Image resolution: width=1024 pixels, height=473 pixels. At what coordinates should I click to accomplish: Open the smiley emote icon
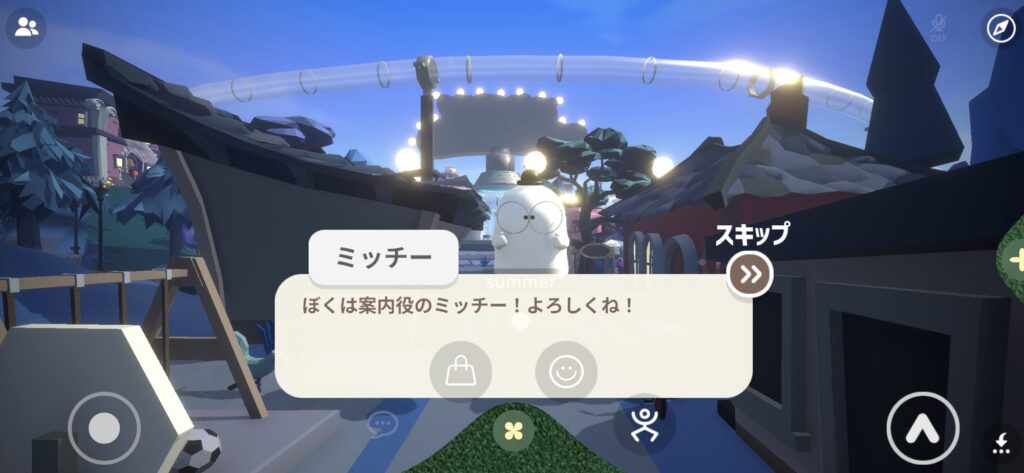click(x=566, y=372)
